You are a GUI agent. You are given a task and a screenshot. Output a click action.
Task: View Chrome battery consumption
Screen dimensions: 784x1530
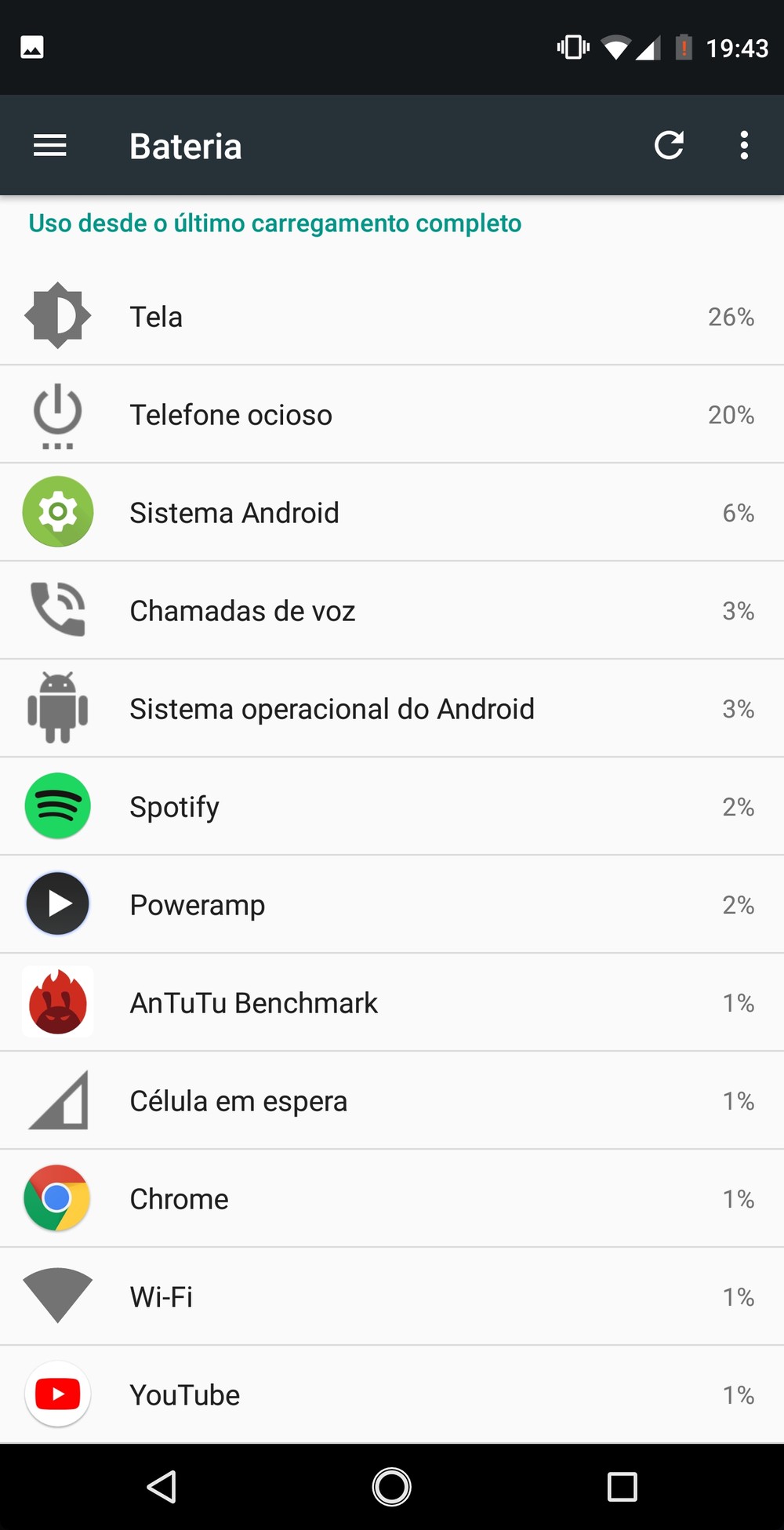point(392,1199)
